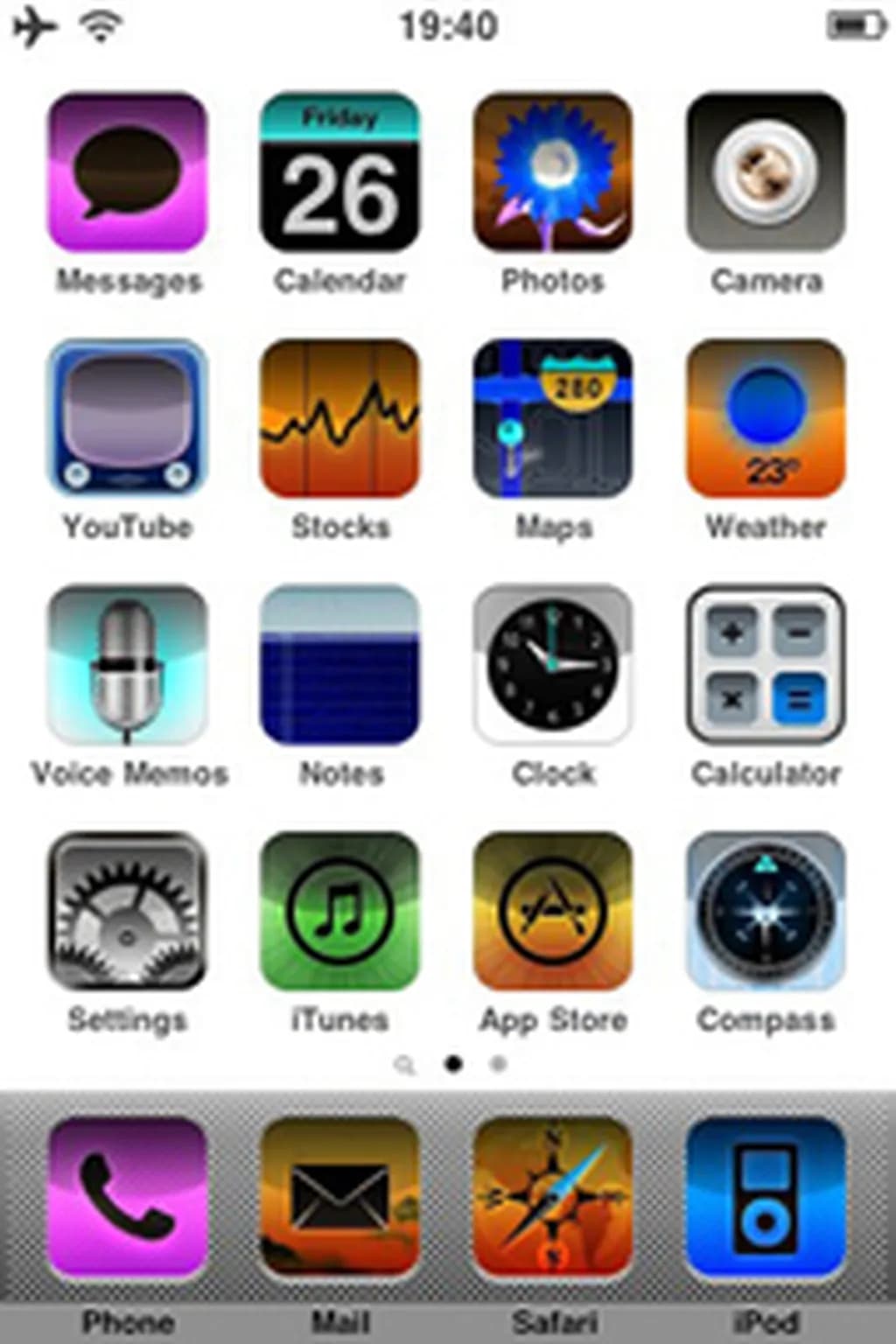
Task: Open the YouTube app
Action: coord(128,418)
